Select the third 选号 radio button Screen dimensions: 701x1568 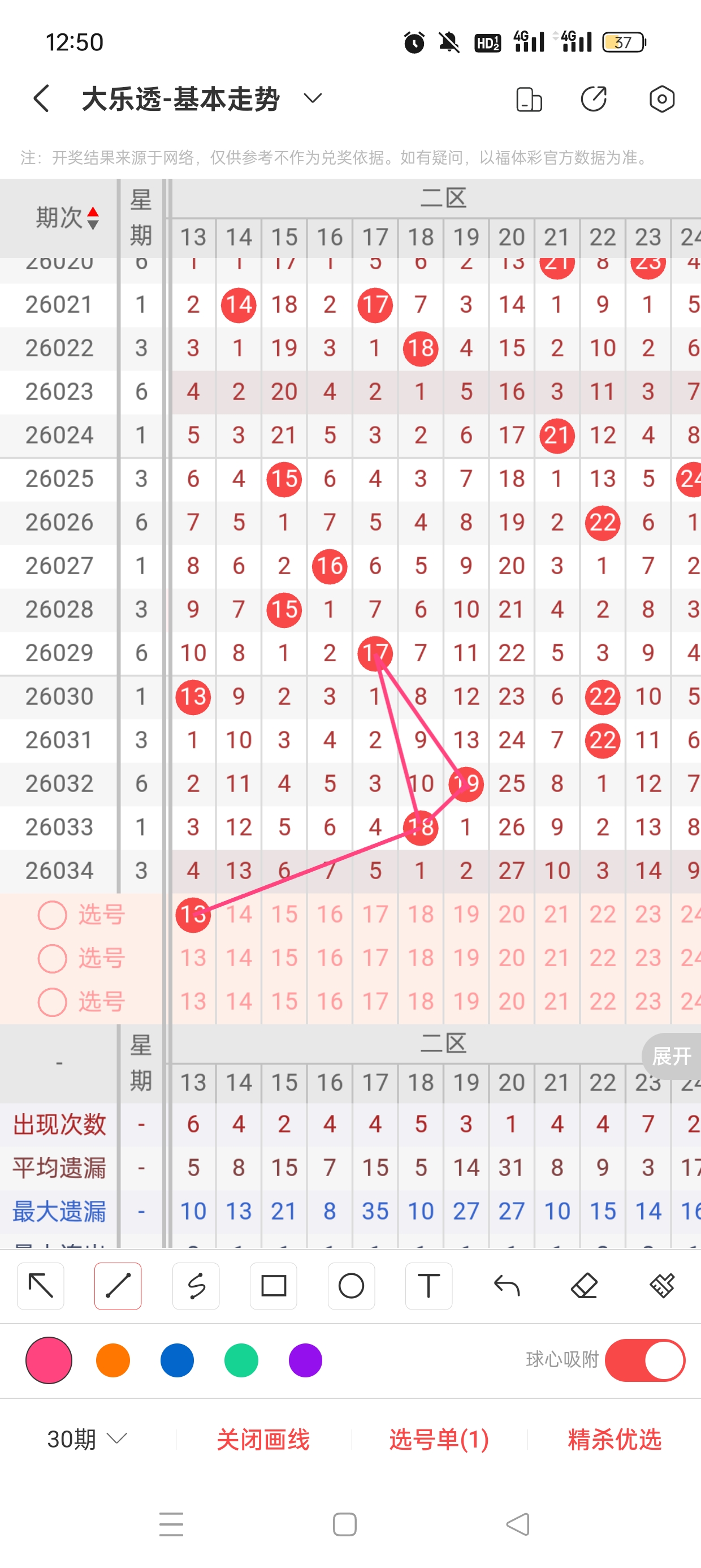53,1002
